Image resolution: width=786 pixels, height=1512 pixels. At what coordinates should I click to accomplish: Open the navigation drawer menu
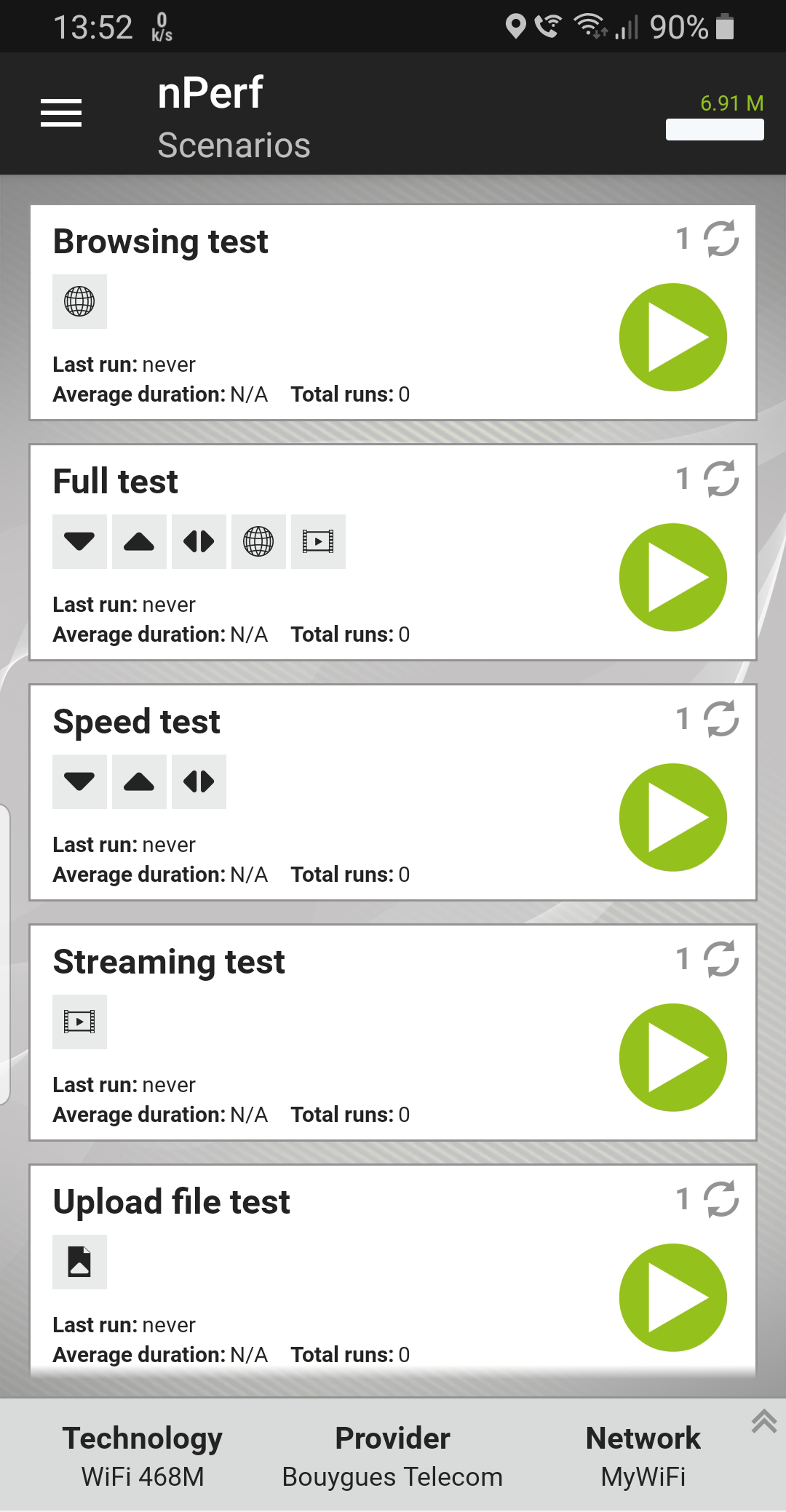click(61, 113)
